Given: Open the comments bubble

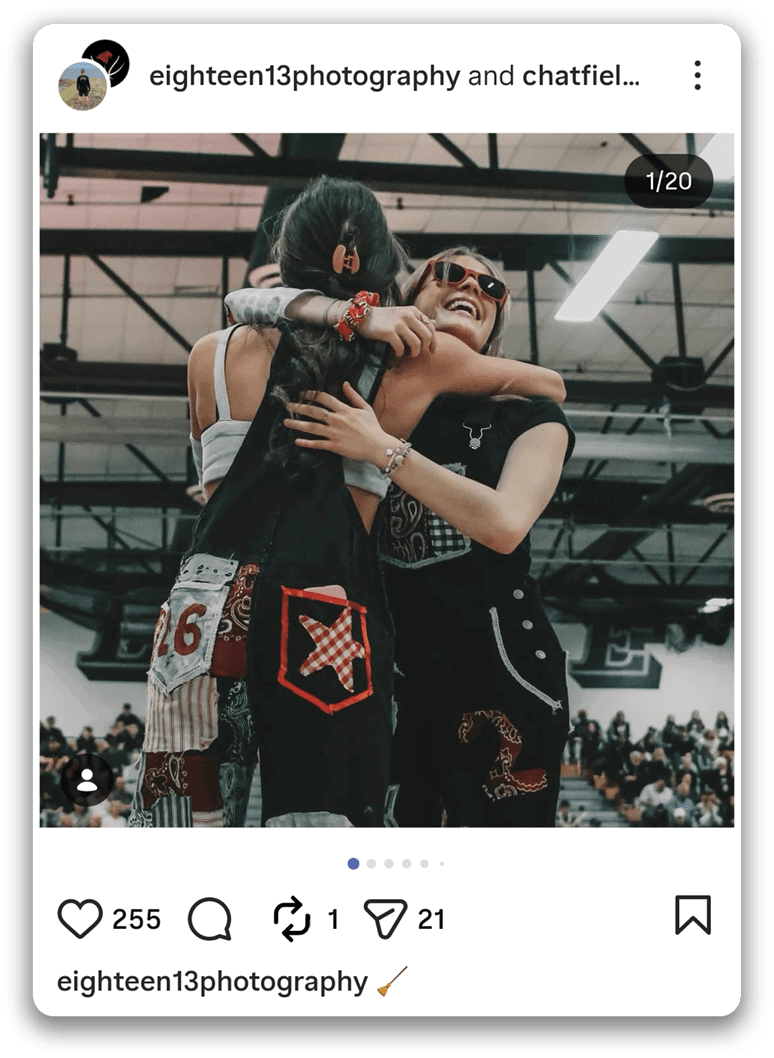Looking at the screenshot, I should click(x=209, y=918).
